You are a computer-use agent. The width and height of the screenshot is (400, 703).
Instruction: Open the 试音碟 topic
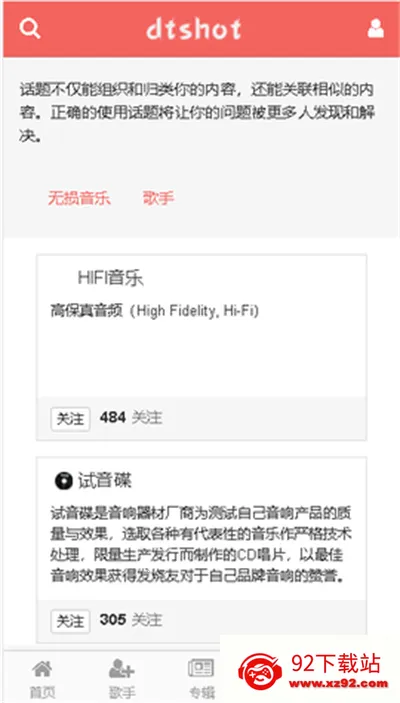pyautogui.click(x=104, y=481)
